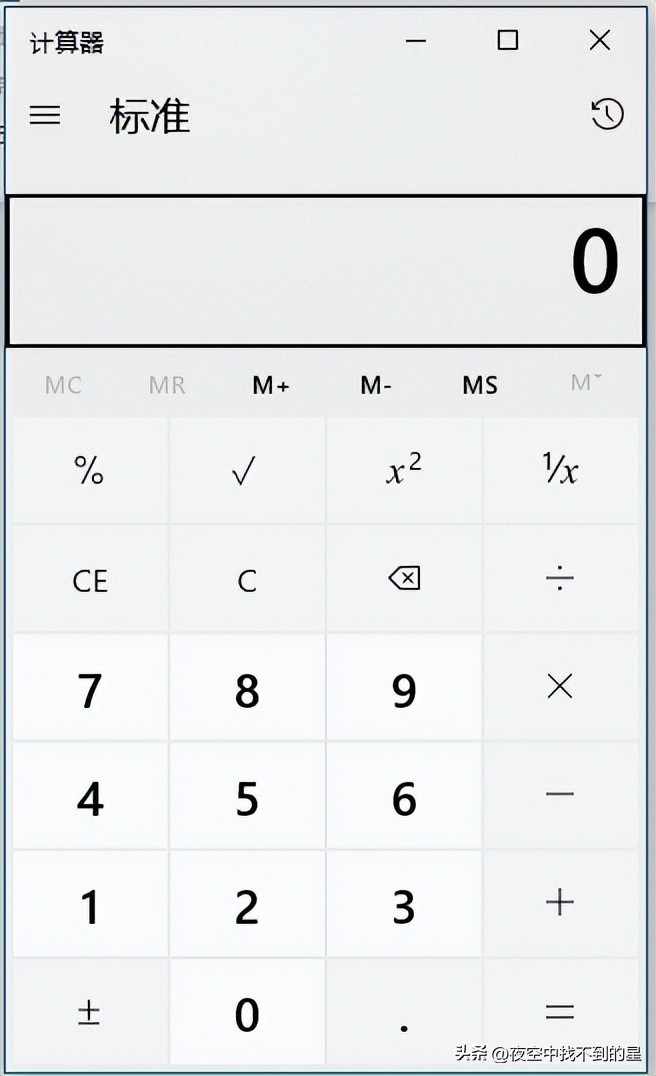Enter the digit 7
The width and height of the screenshot is (656, 1076).
coord(90,690)
